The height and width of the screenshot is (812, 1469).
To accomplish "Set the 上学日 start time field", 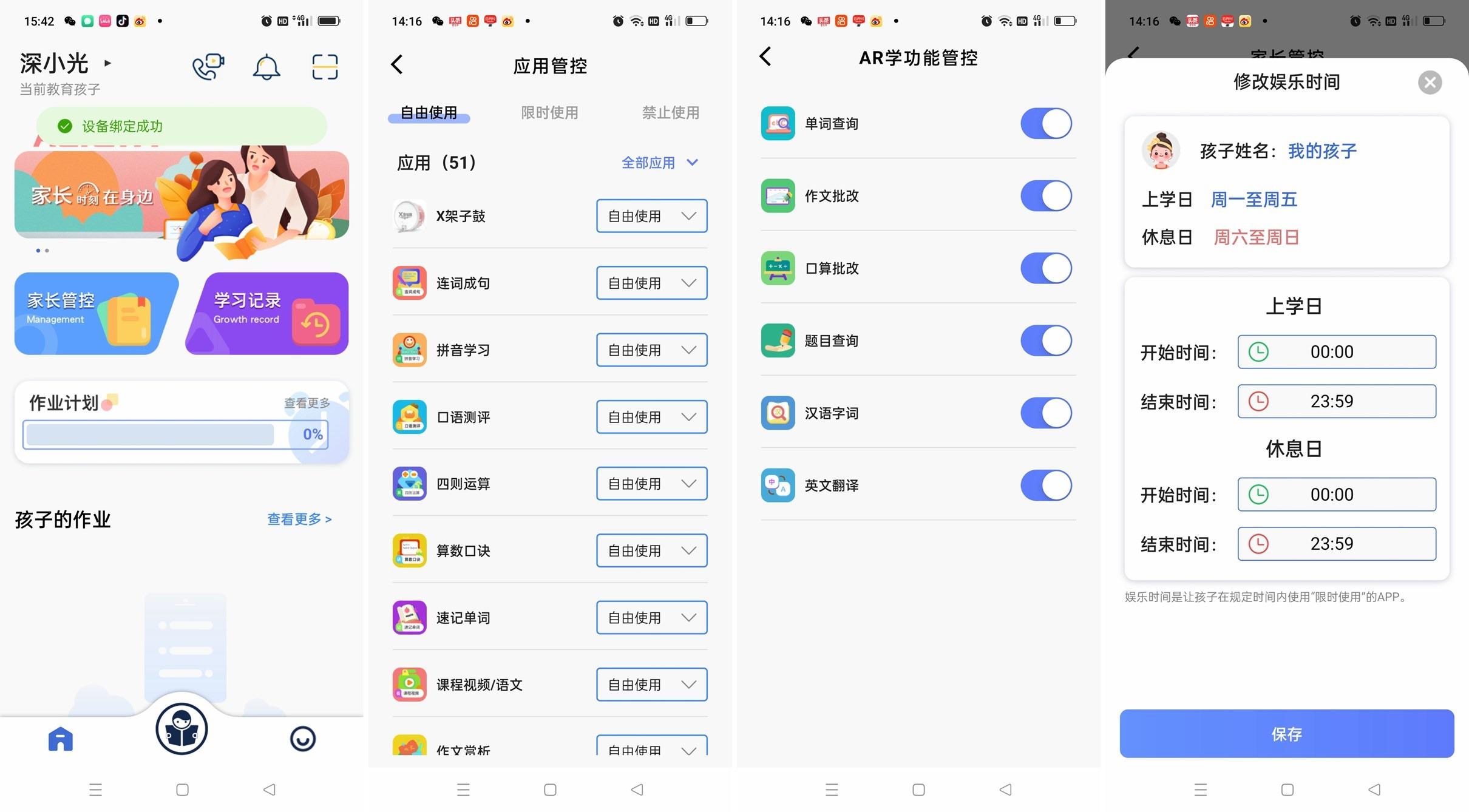I will (1336, 352).
